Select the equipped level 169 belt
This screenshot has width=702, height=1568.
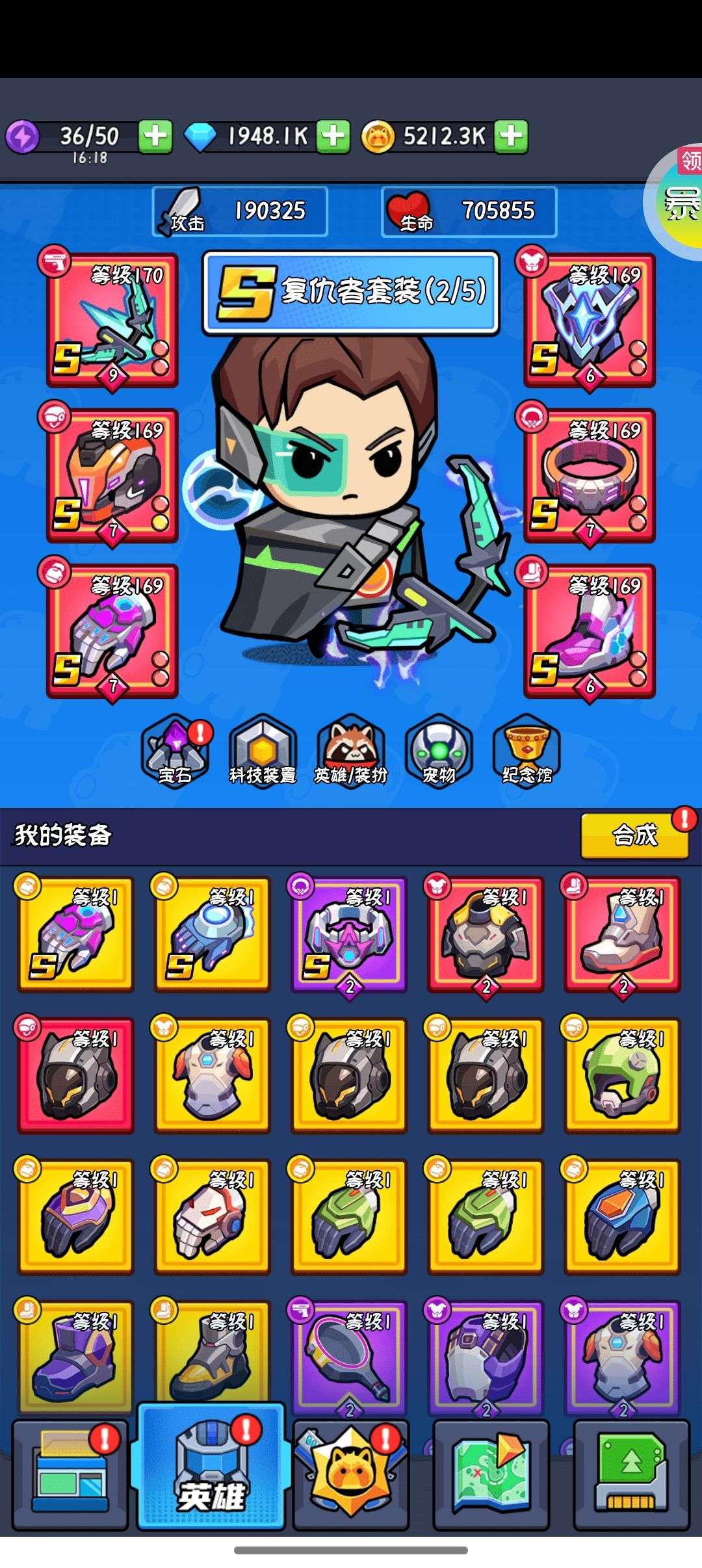[590, 475]
